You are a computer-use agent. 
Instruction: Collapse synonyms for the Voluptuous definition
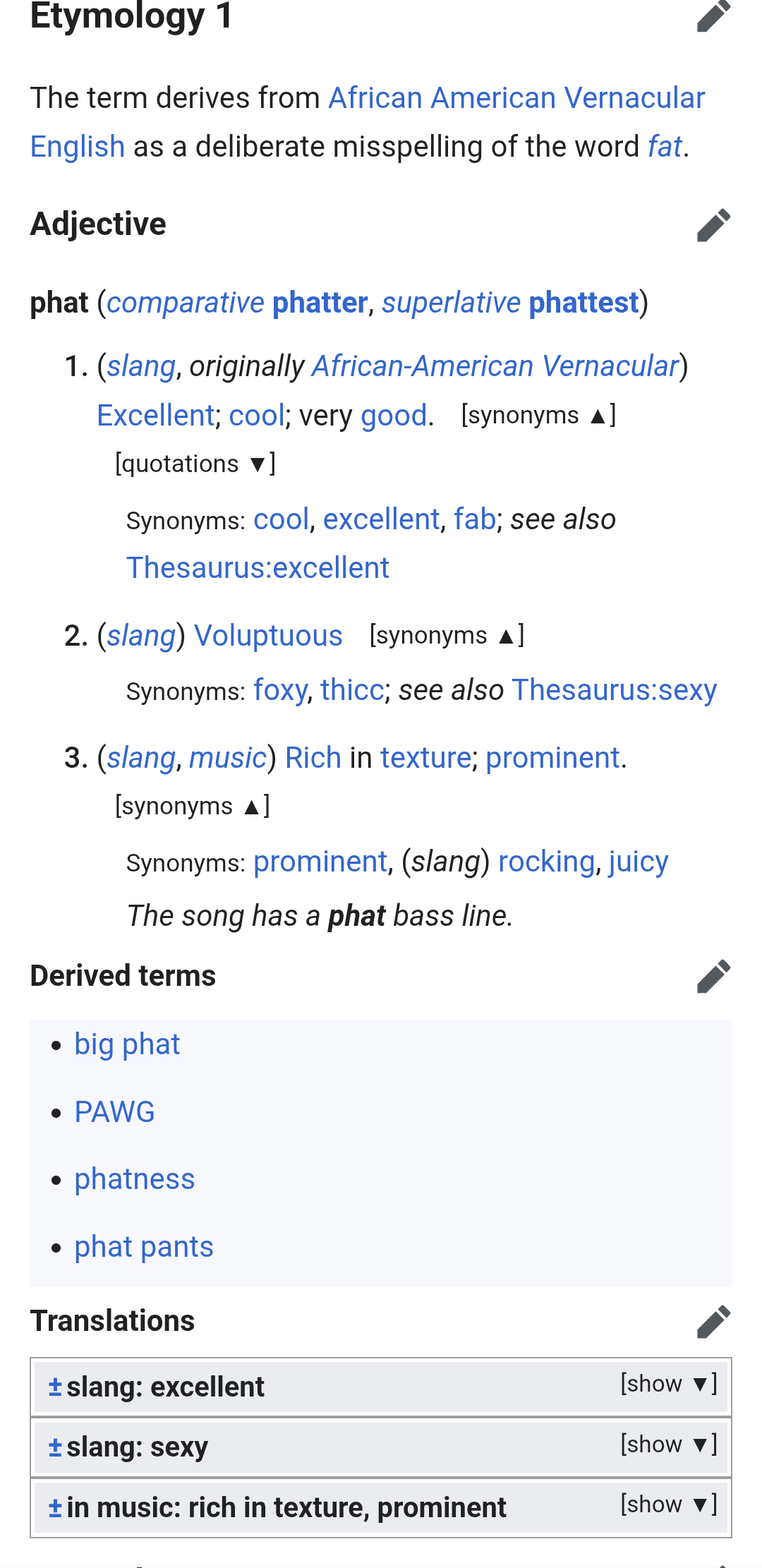point(447,636)
